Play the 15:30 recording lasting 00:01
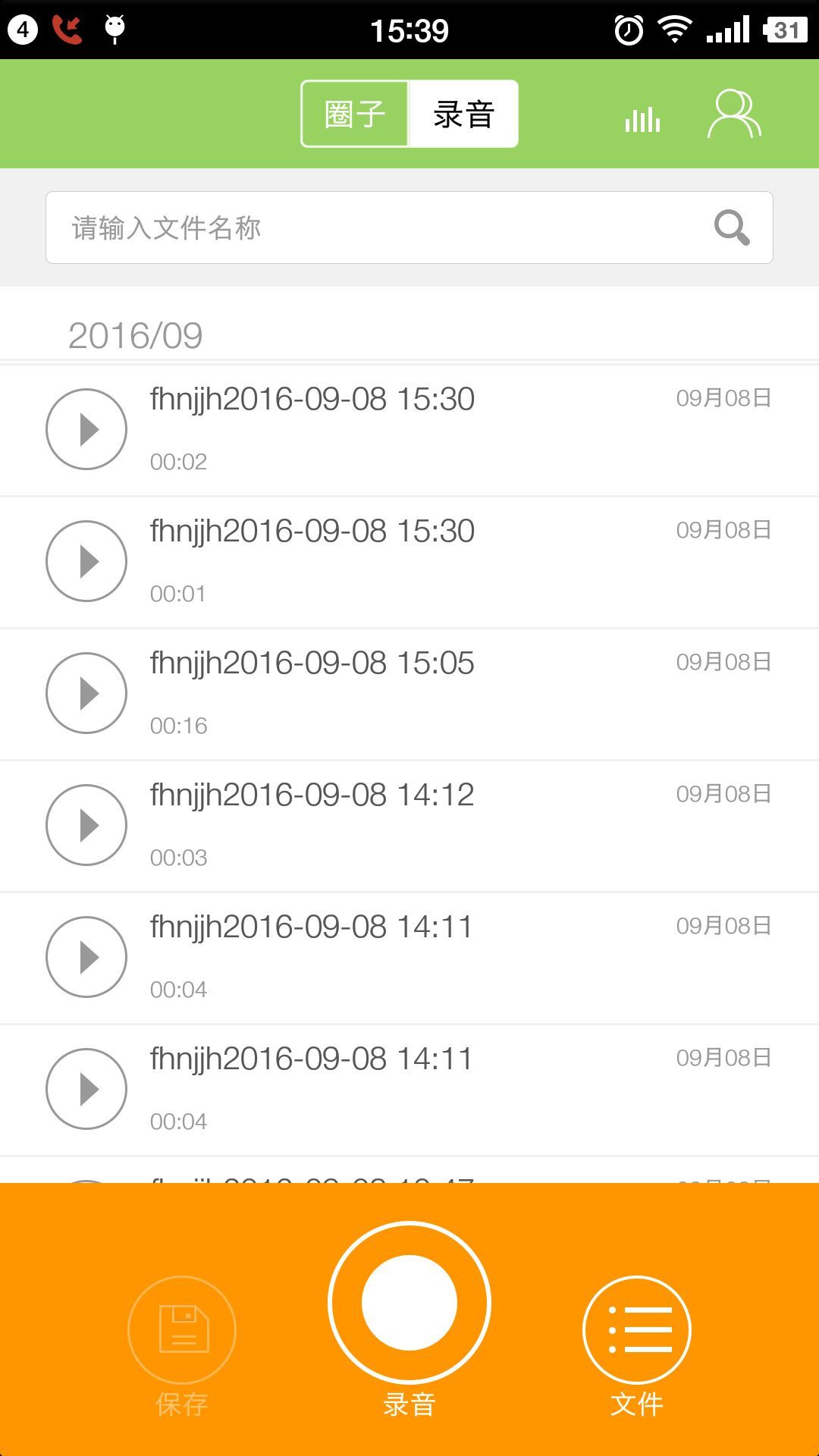The width and height of the screenshot is (819, 1456). (x=86, y=561)
